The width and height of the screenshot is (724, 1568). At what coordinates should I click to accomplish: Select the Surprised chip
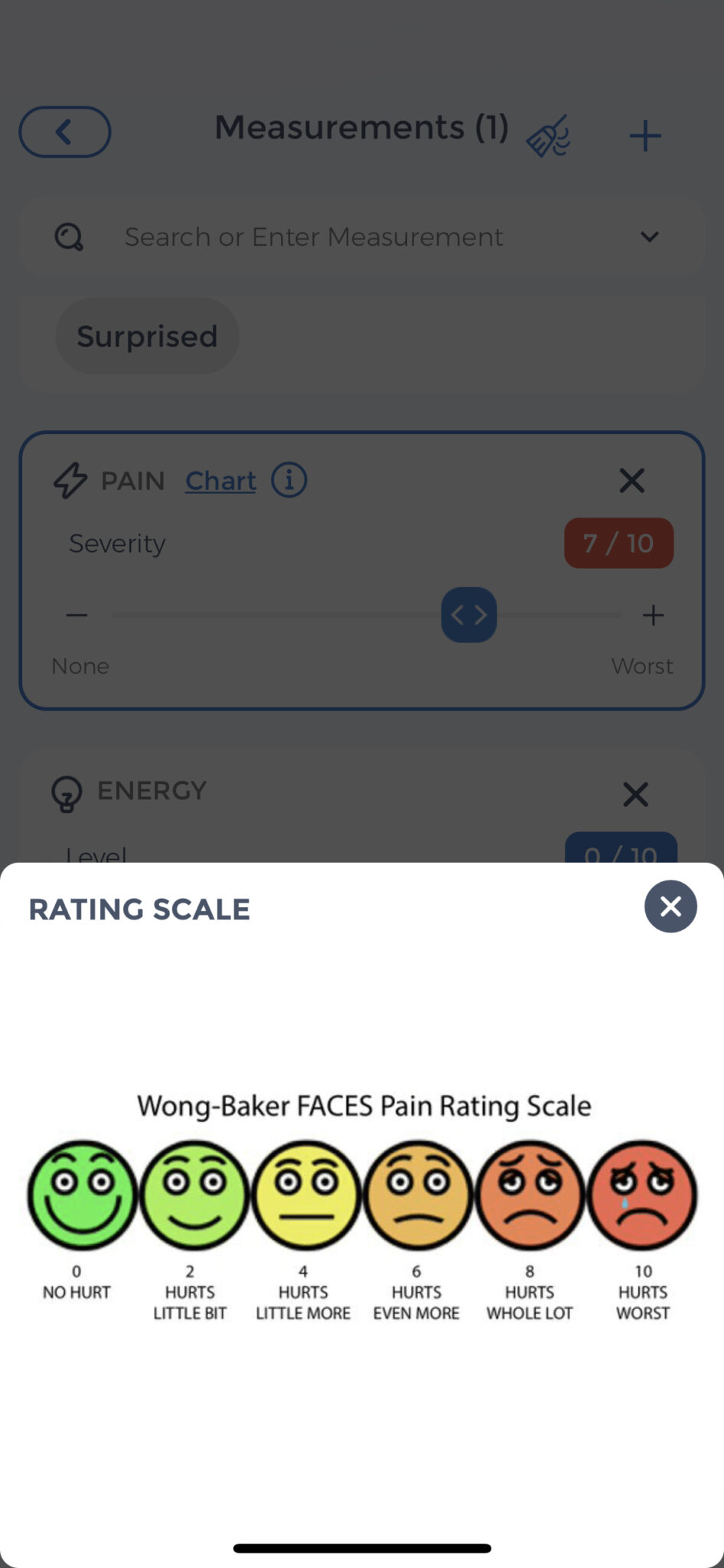click(147, 335)
